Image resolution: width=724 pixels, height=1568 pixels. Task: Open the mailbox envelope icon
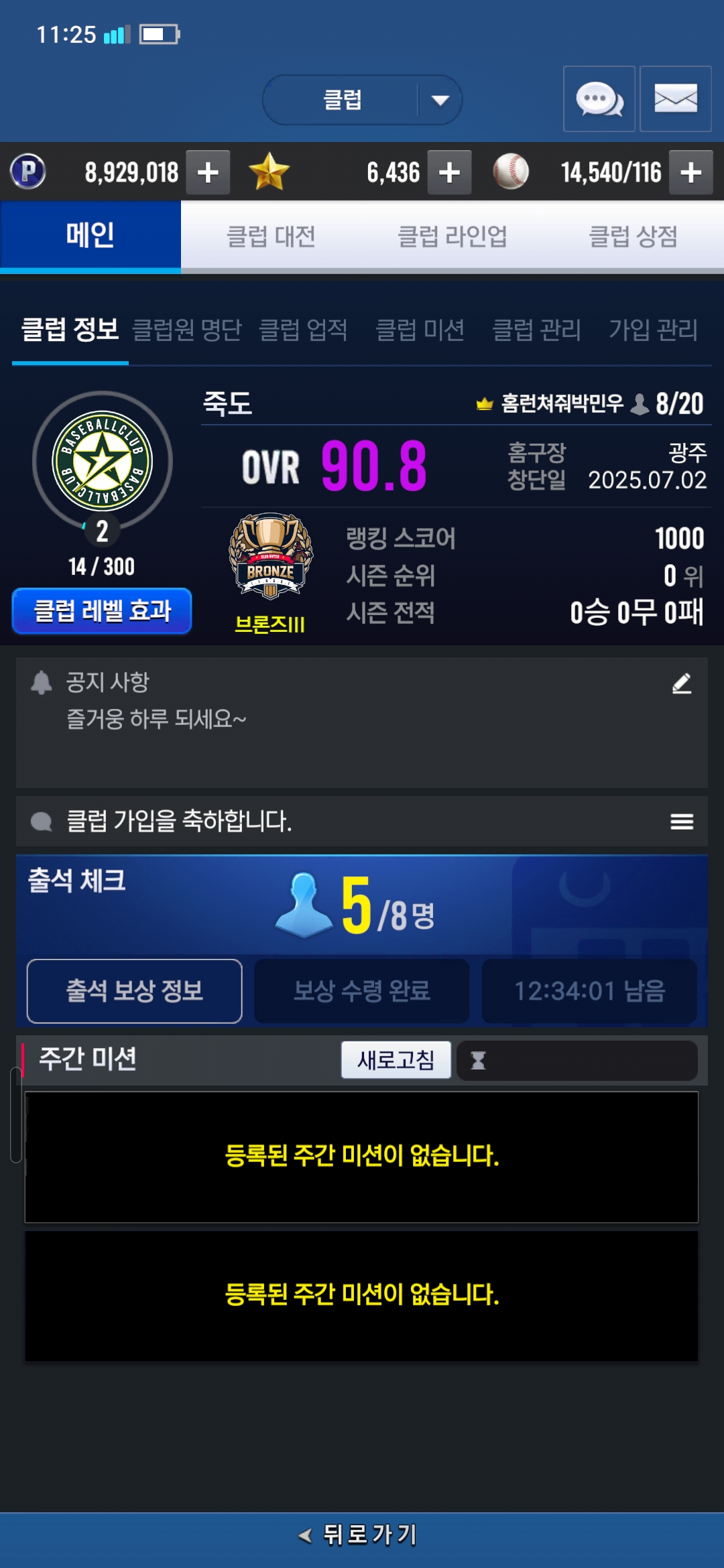[675, 99]
